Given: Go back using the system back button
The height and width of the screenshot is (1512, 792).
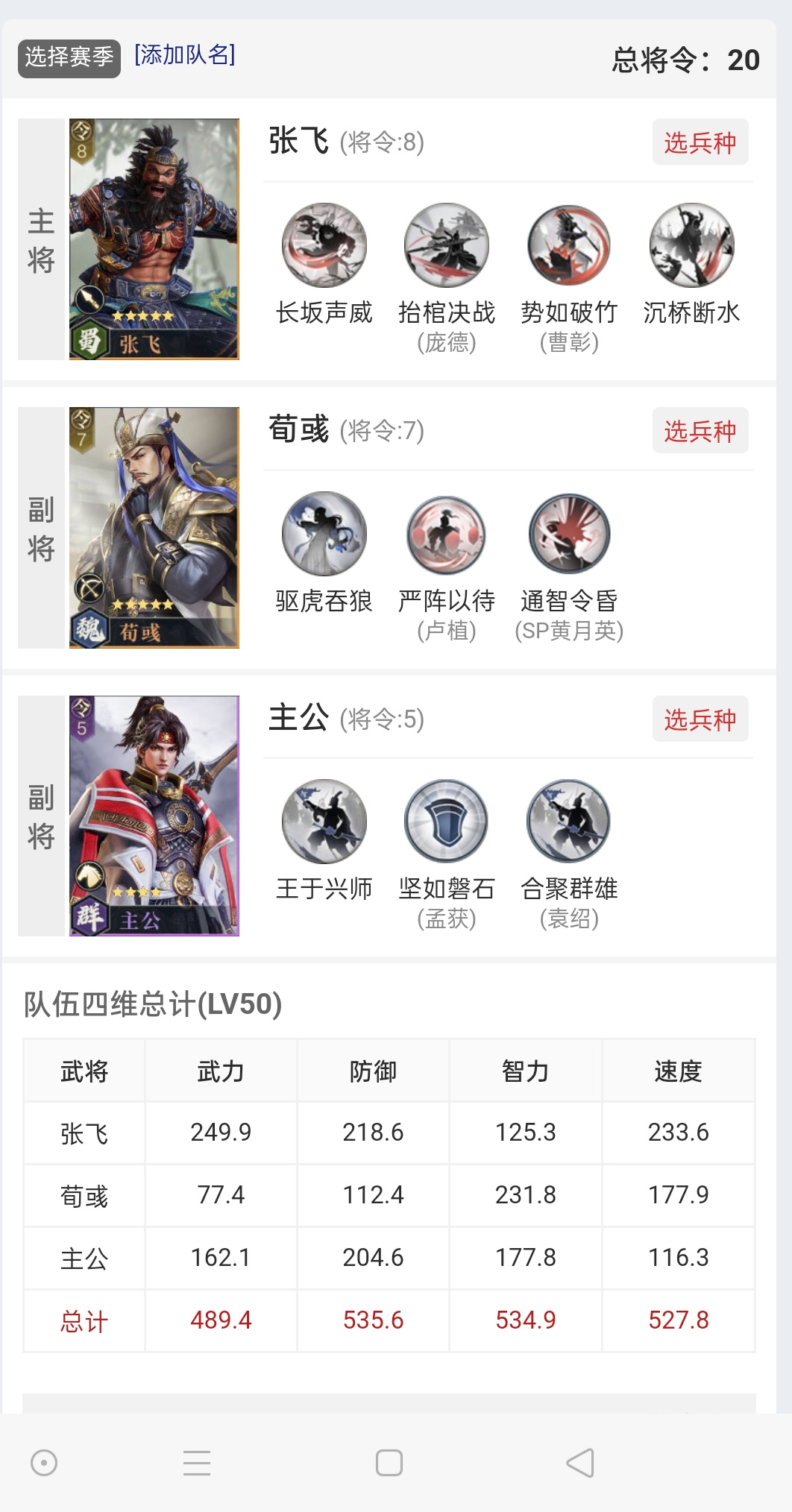Looking at the screenshot, I should [580, 1463].
